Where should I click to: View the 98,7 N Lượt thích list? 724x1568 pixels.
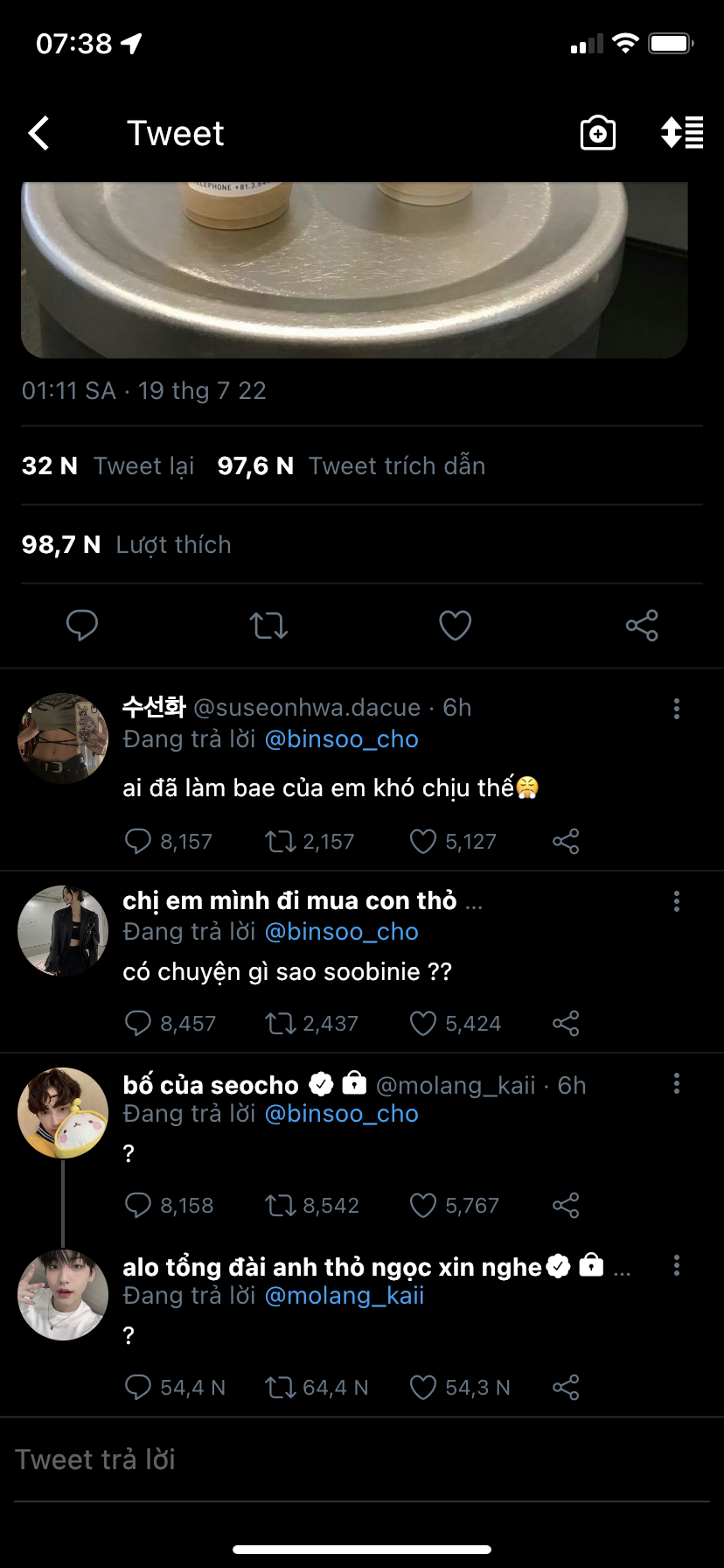(127, 544)
